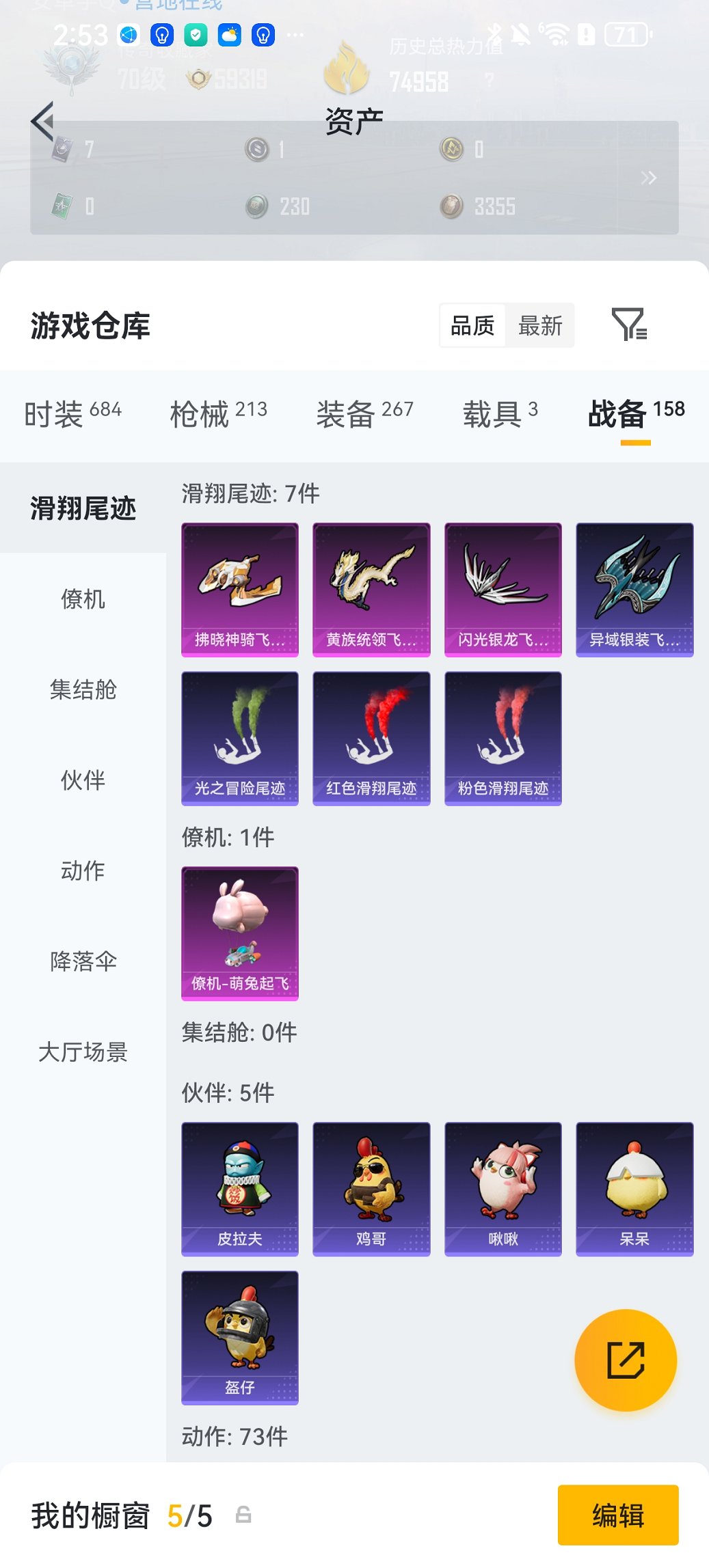Select 降落伞 in the side list
This screenshot has width=709, height=1568.
[83, 961]
